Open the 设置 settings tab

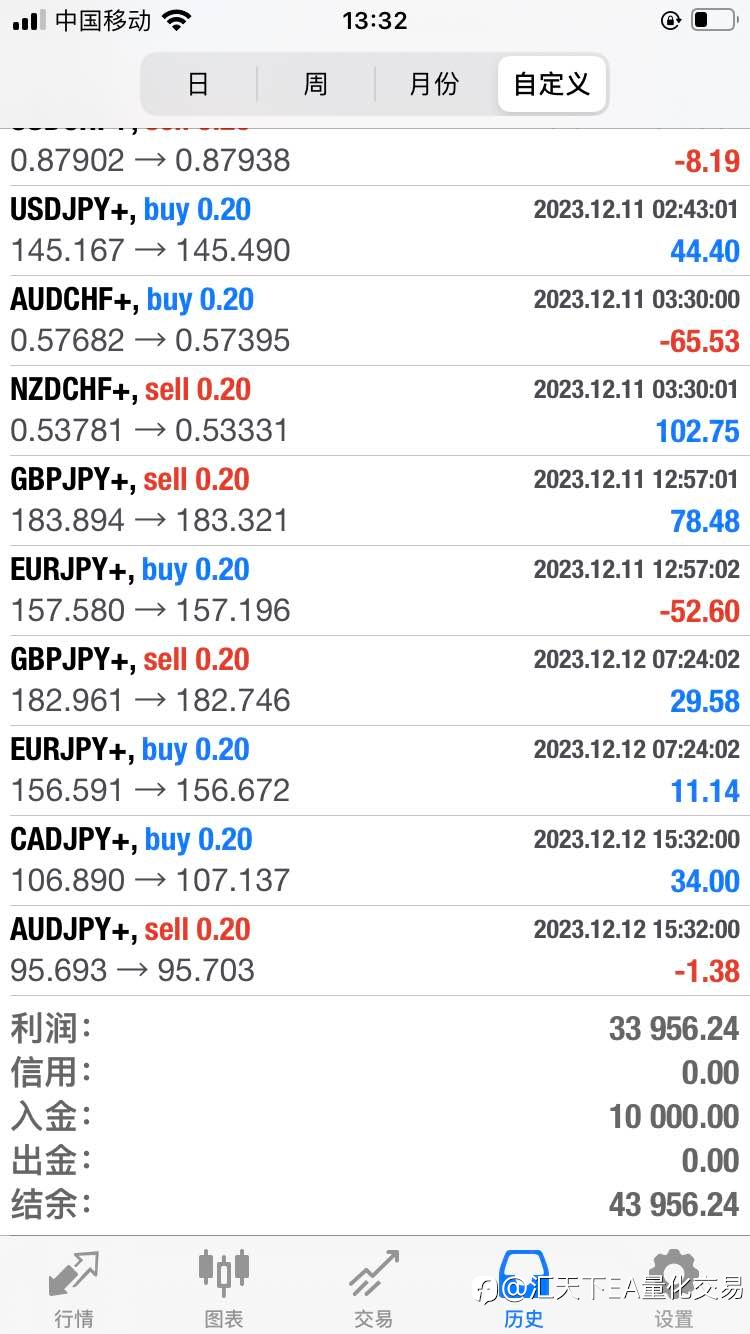tap(673, 1288)
